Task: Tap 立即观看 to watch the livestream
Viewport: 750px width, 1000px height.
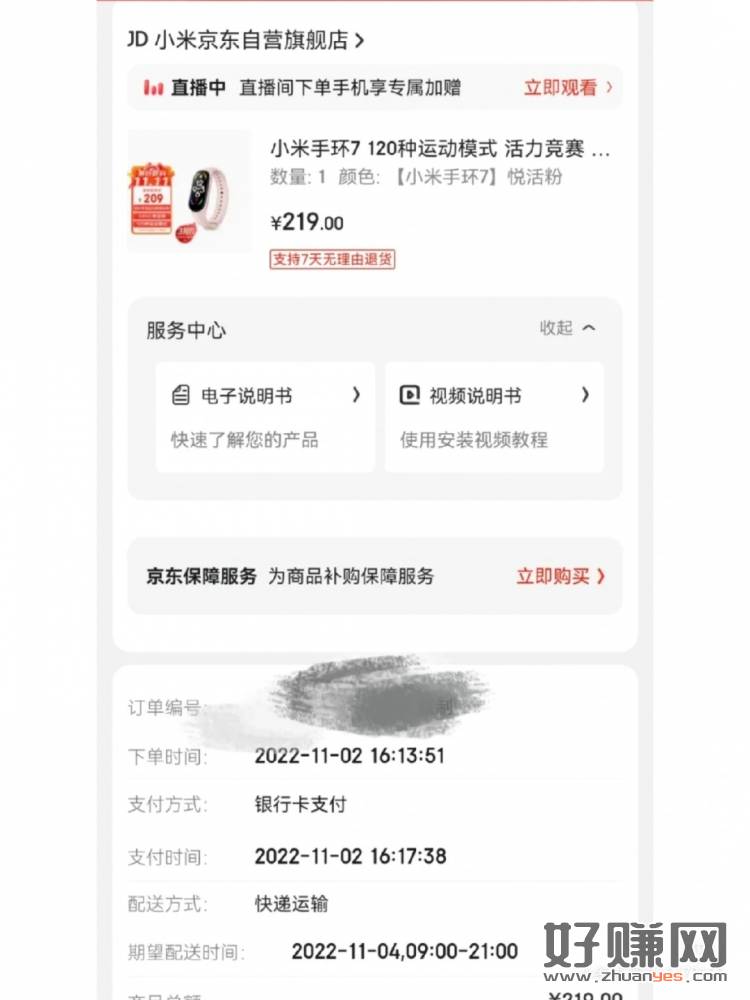Action: coord(567,88)
